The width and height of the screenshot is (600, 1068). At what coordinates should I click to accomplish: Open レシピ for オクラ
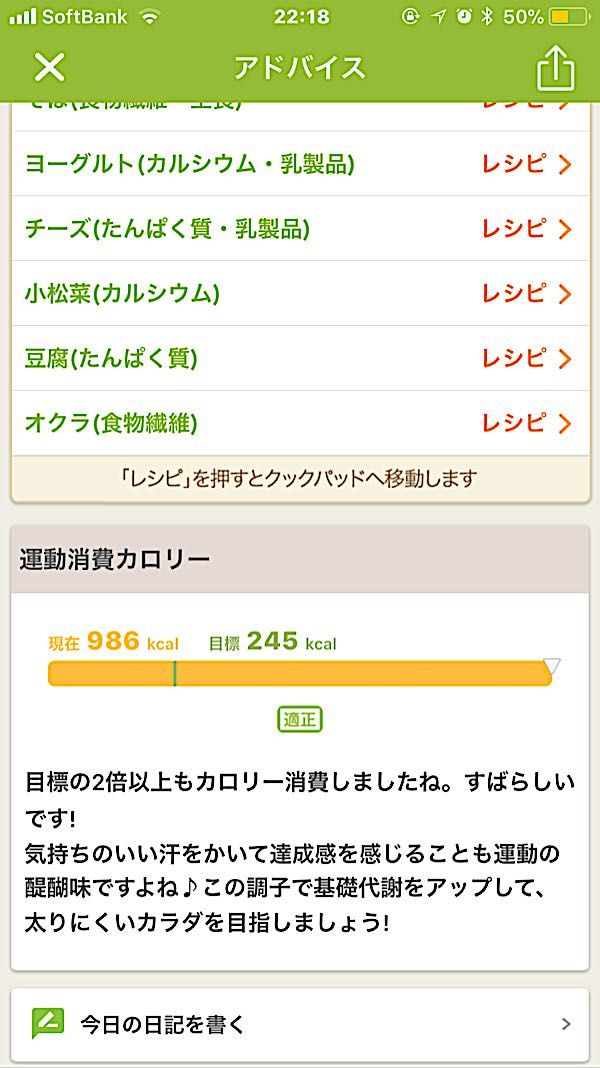(526, 423)
